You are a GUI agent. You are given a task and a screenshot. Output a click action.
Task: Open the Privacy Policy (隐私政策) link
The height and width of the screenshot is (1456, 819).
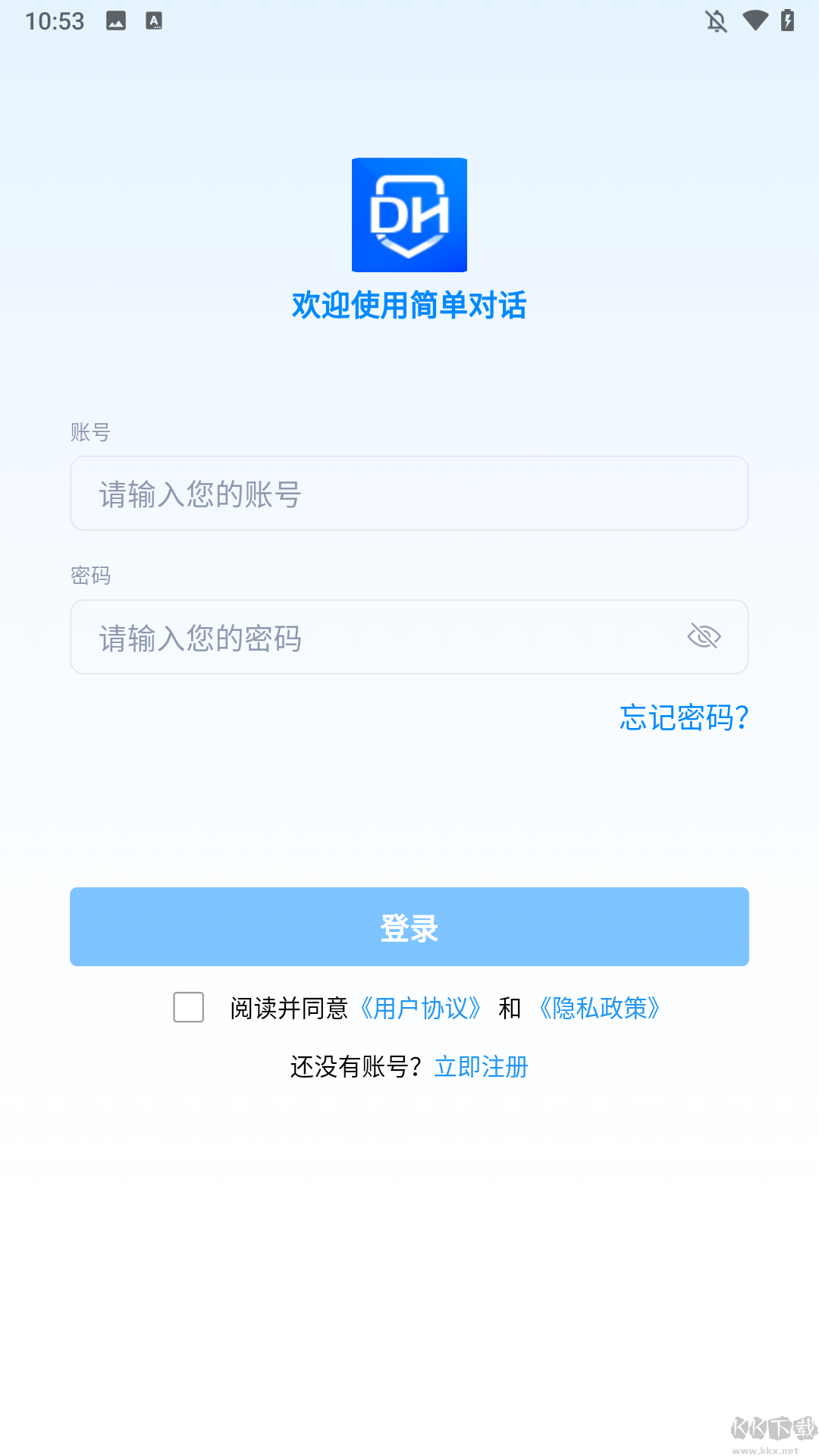pos(599,1009)
